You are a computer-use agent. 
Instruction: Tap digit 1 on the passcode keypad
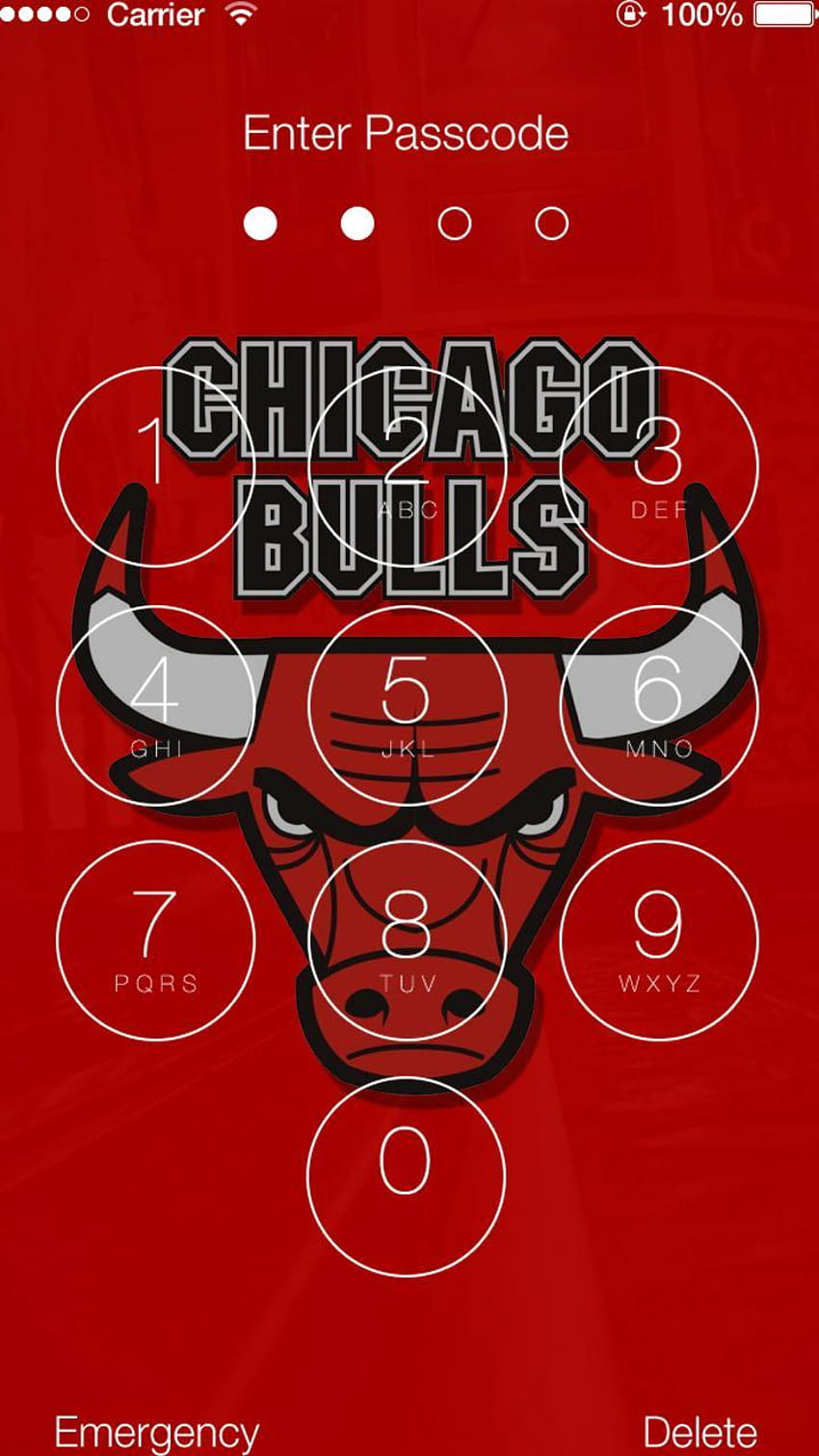[156, 467]
